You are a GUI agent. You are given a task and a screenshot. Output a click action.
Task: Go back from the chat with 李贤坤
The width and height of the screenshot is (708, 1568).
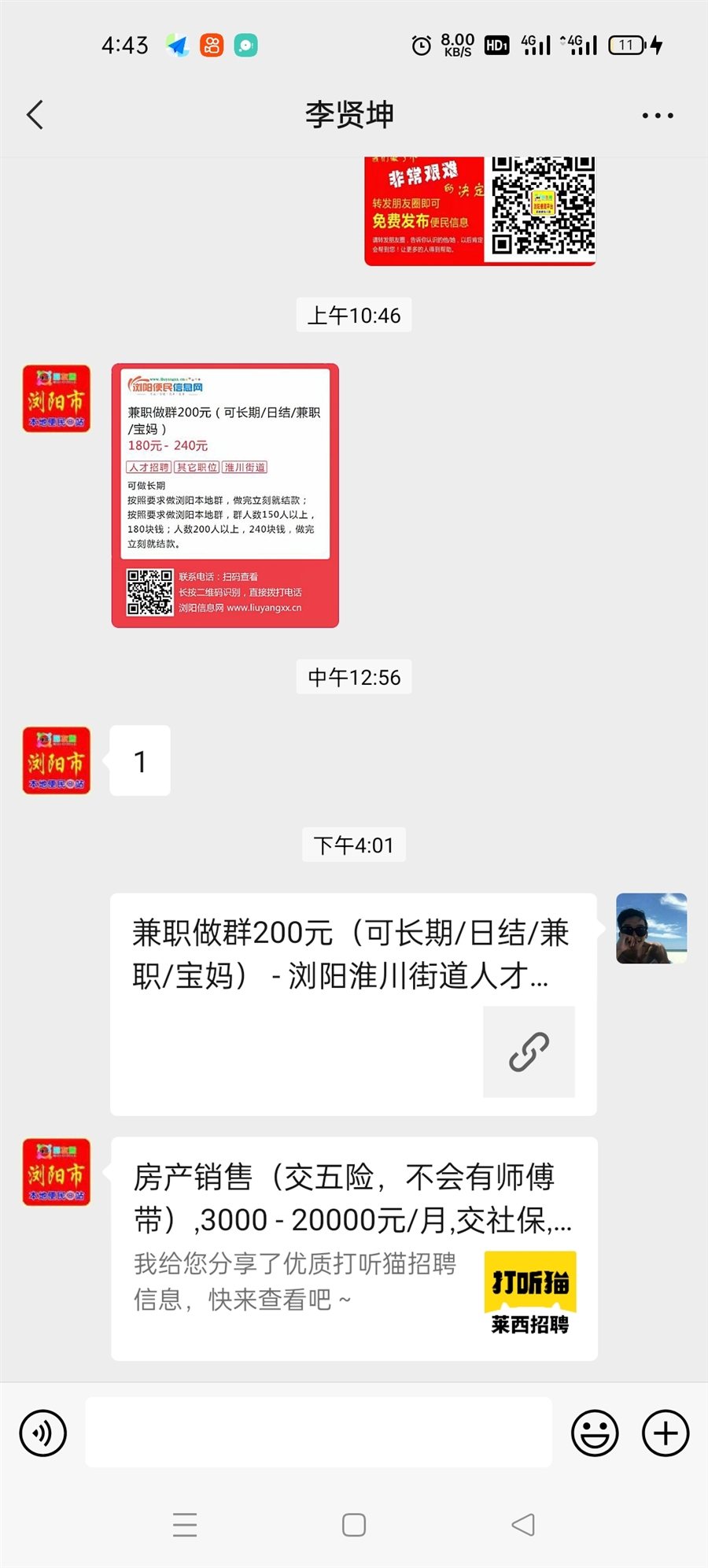click(x=35, y=115)
